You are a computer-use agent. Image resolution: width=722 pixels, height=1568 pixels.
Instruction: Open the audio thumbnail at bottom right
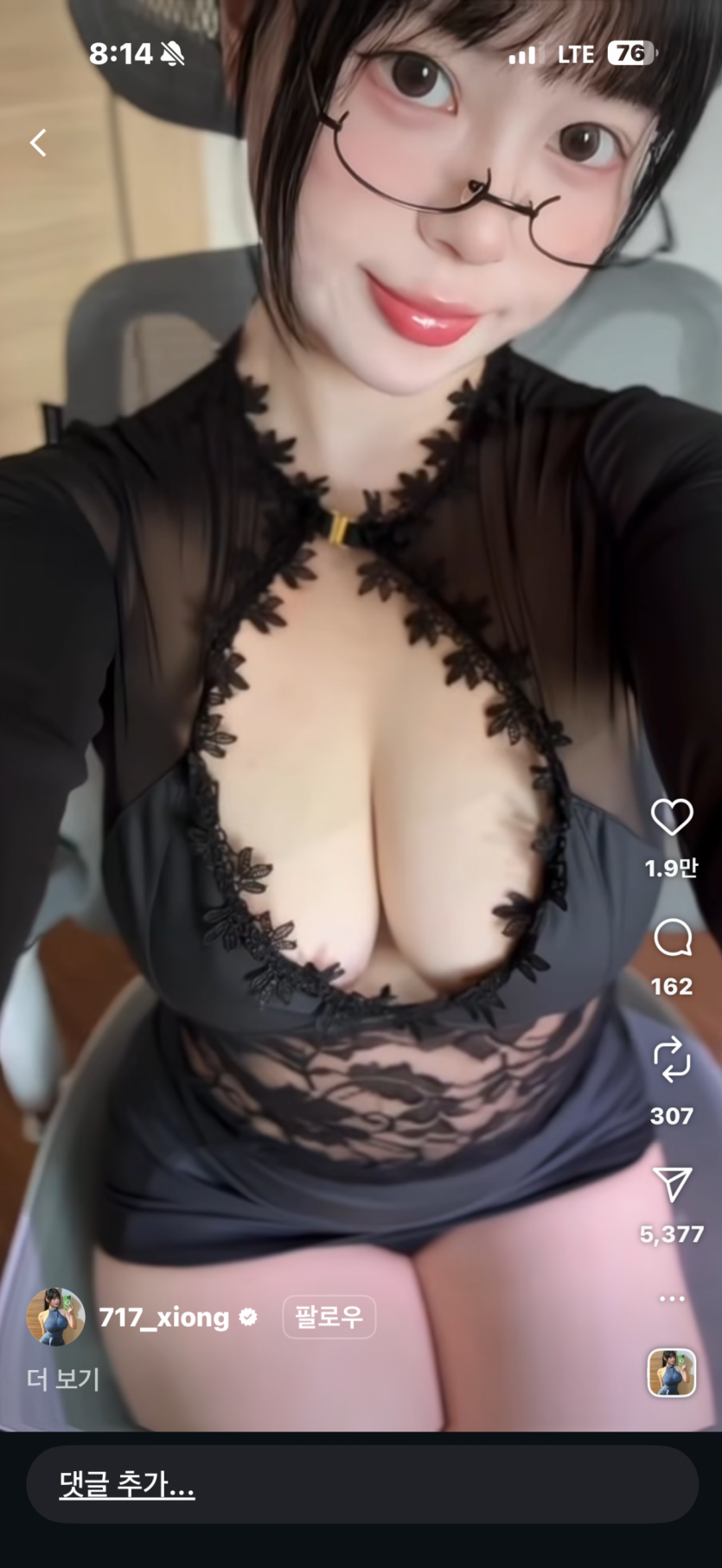[672, 1373]
